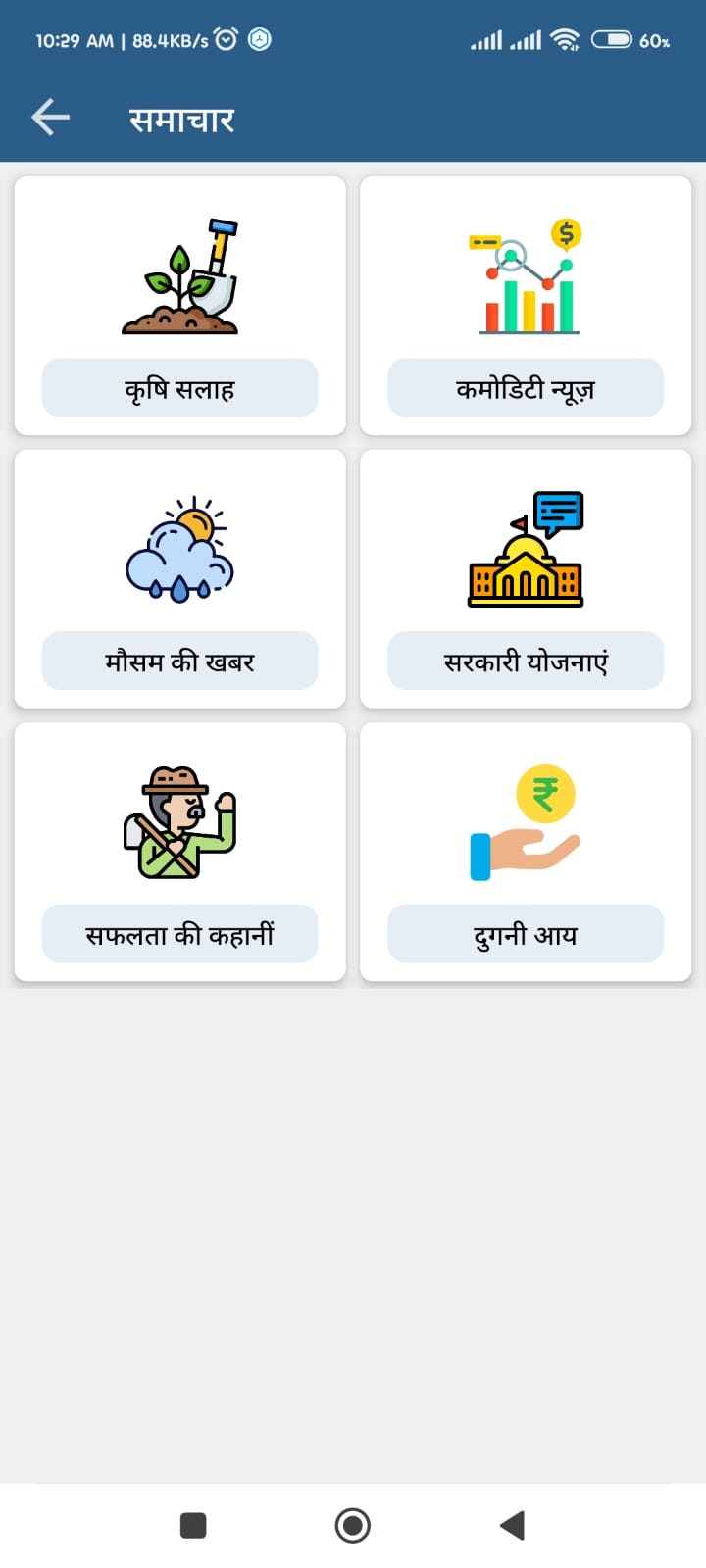Open the कमोडिटी न्यूज़ card
This screenshot has width=706, height=1568.
point(526,306)
